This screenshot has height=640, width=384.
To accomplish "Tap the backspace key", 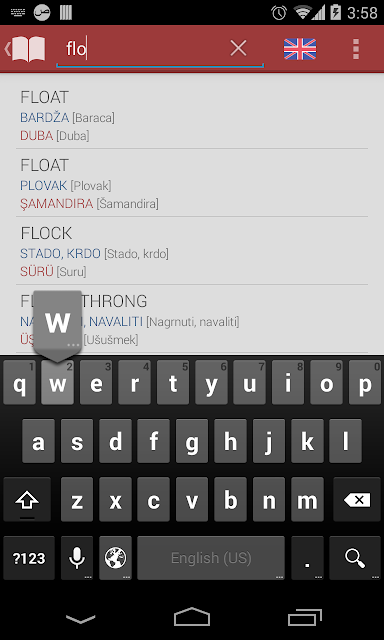I will click(x=357, y=500).
